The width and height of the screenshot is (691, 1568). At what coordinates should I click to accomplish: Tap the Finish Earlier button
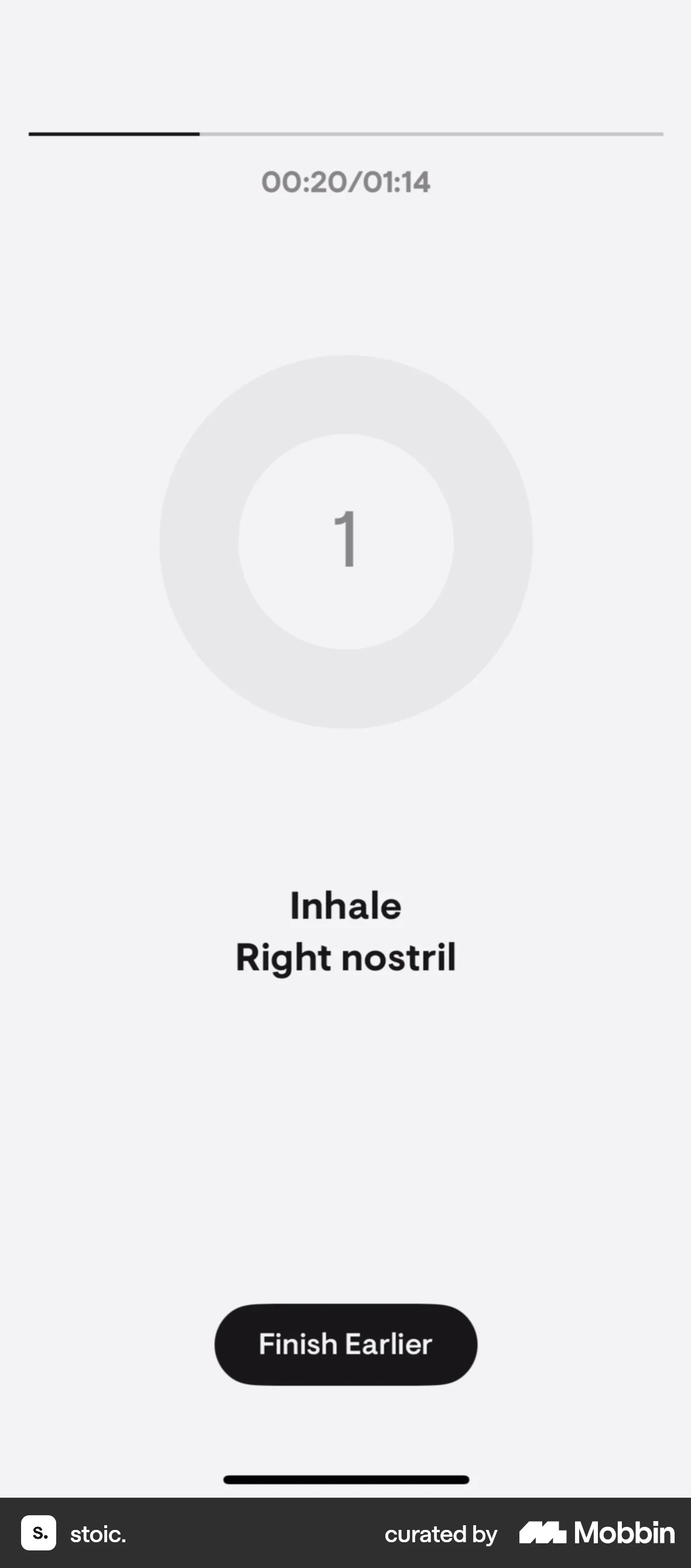tap(345, 1344)
